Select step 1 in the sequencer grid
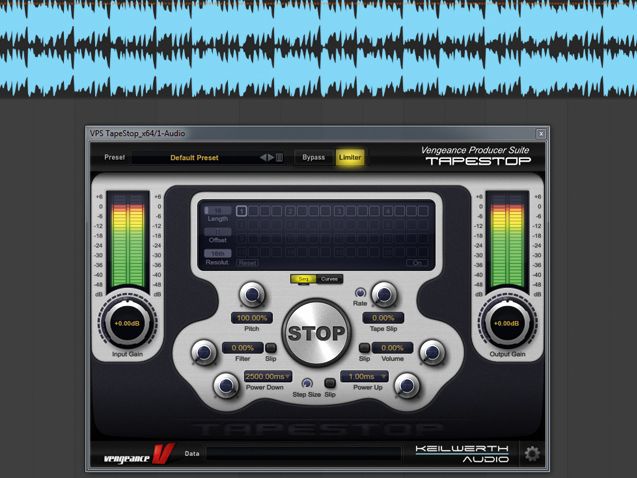Viewport: 637px width, 478px height. tap(242, 211)
